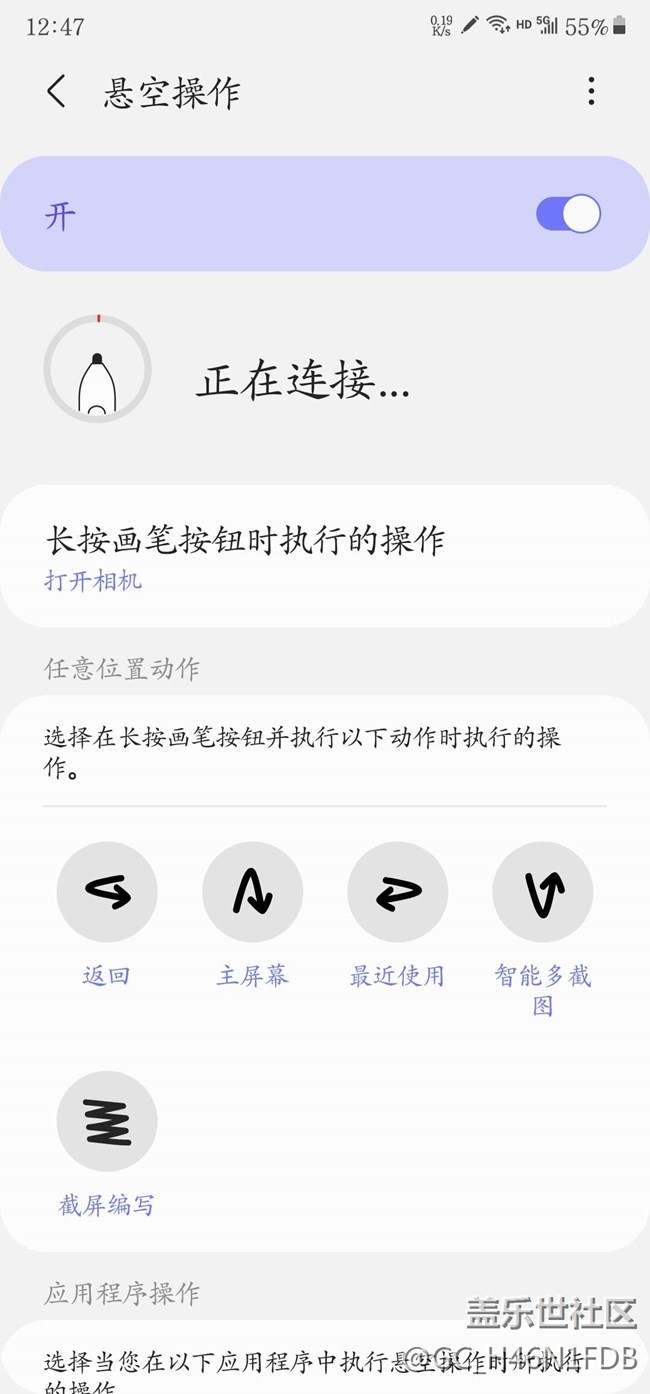The image size is (650, 1394).
Task: Edit the 智能多截图 gesture action
Action: 542,892
